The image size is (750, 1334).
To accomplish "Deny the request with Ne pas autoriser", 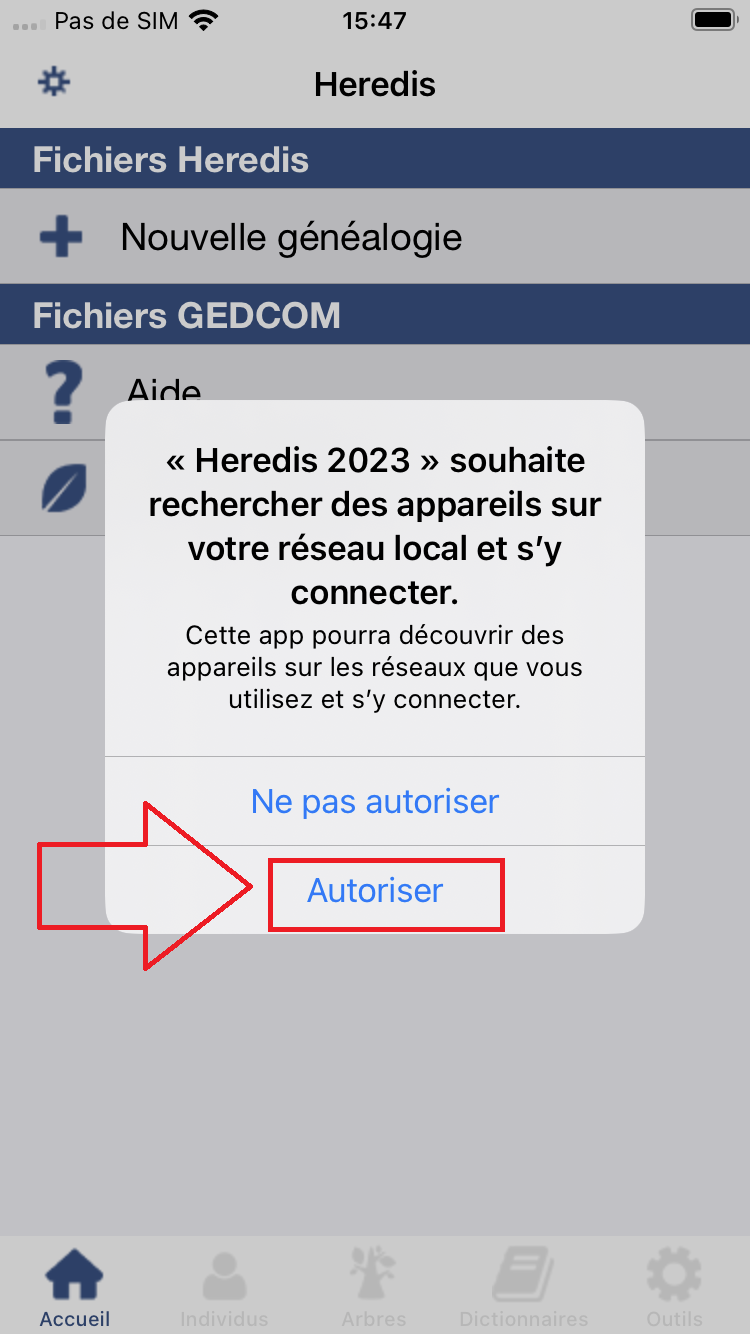I will (x=374, y=801).
